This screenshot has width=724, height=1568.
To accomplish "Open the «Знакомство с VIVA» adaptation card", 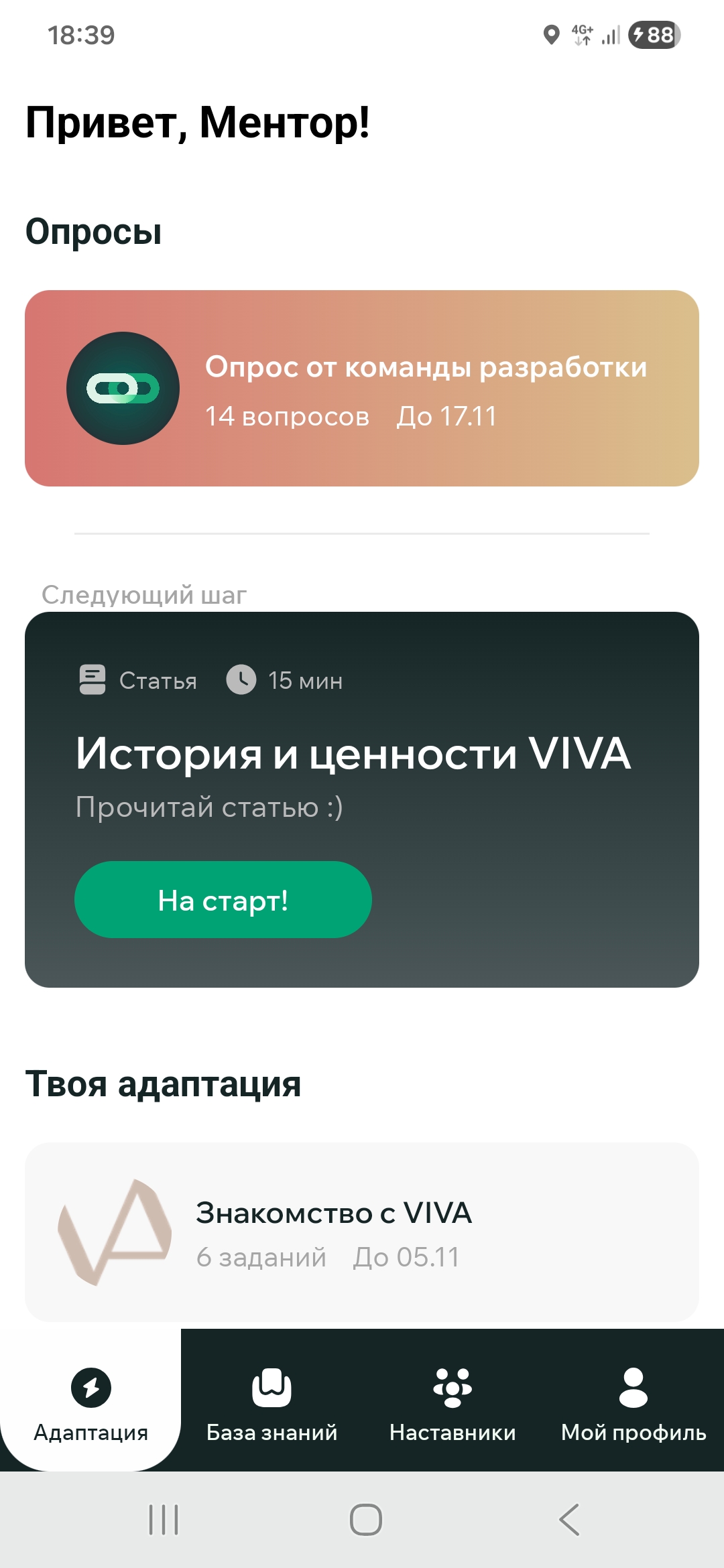I will tap(362, 1232).
